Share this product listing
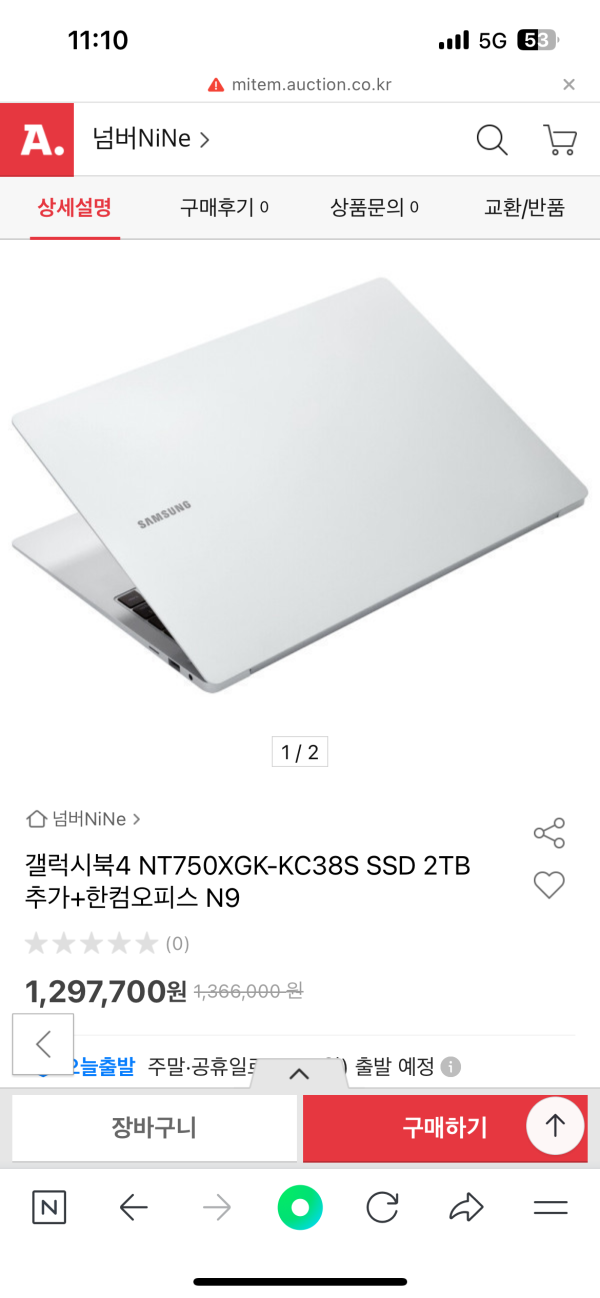 coord(549,833)
